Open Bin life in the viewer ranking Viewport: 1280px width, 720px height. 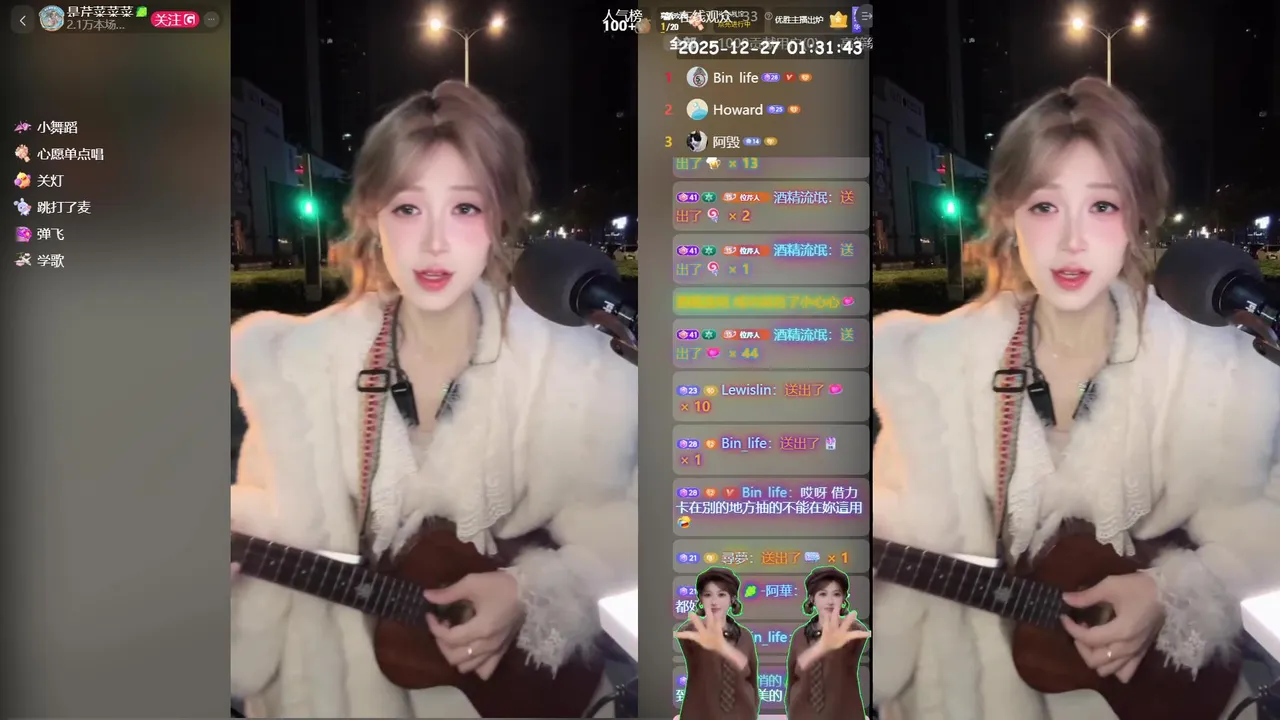click(x=735, y=77)
